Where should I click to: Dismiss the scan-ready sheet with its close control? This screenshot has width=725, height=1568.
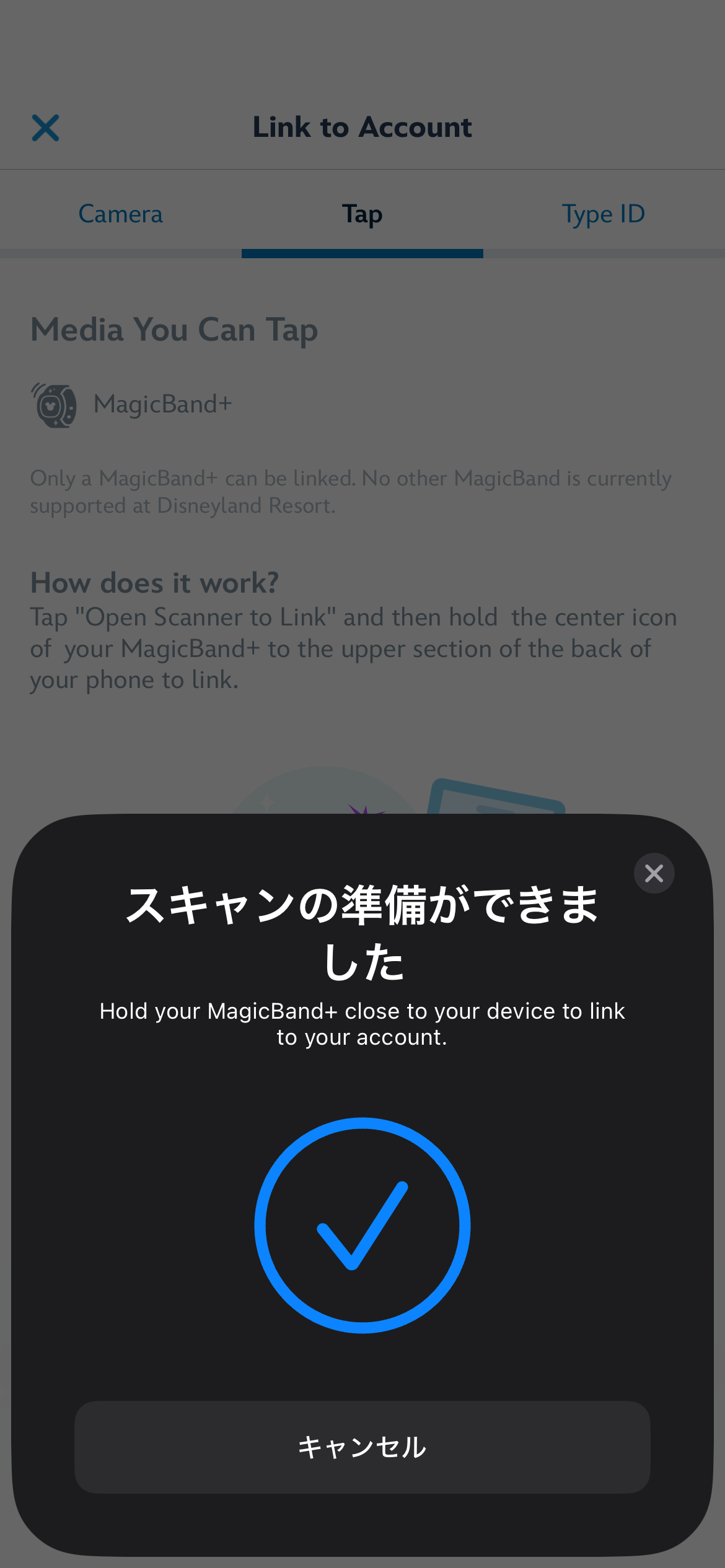coord(654,873)
